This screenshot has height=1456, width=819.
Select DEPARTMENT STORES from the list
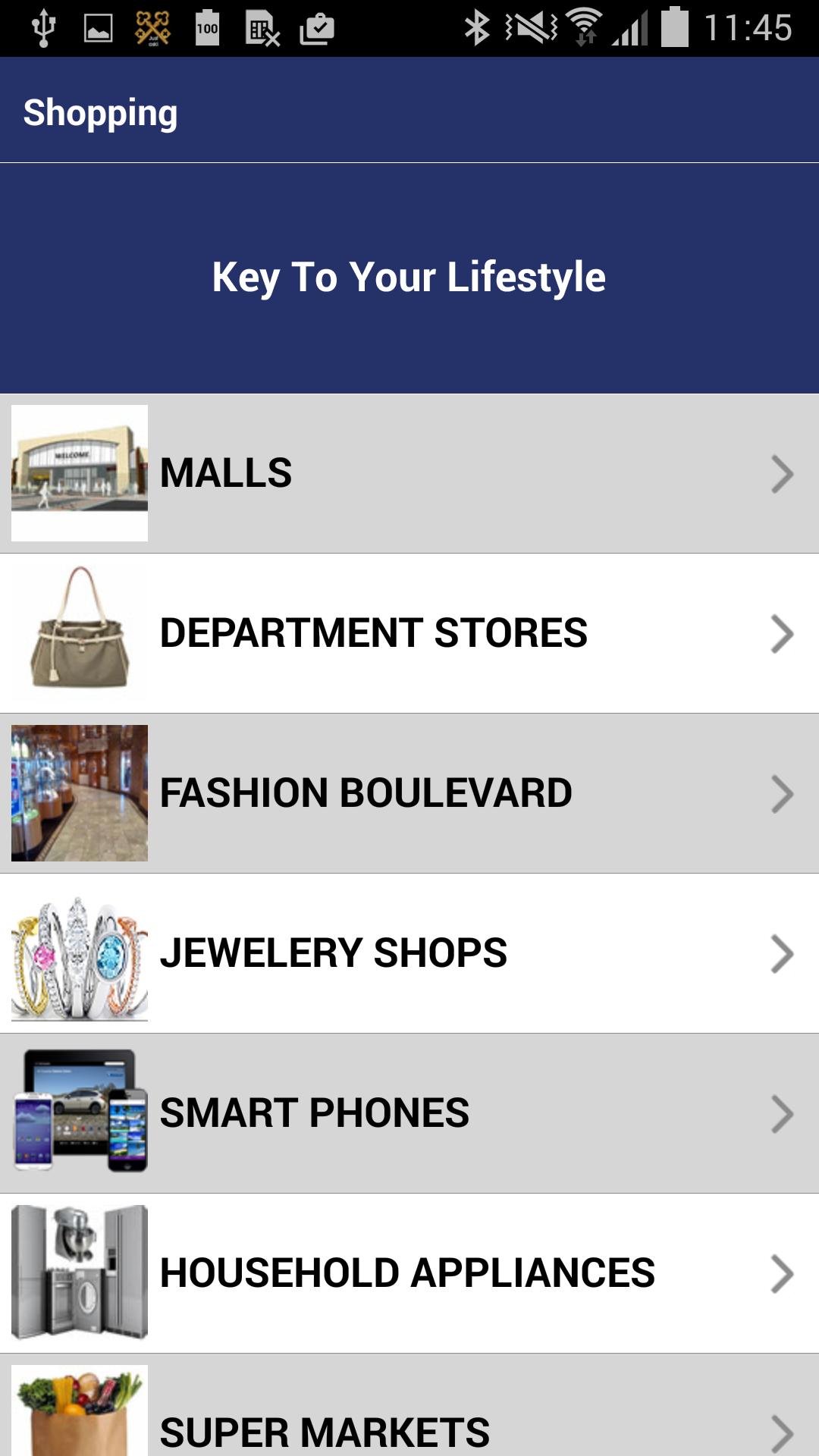click(409, 633)
